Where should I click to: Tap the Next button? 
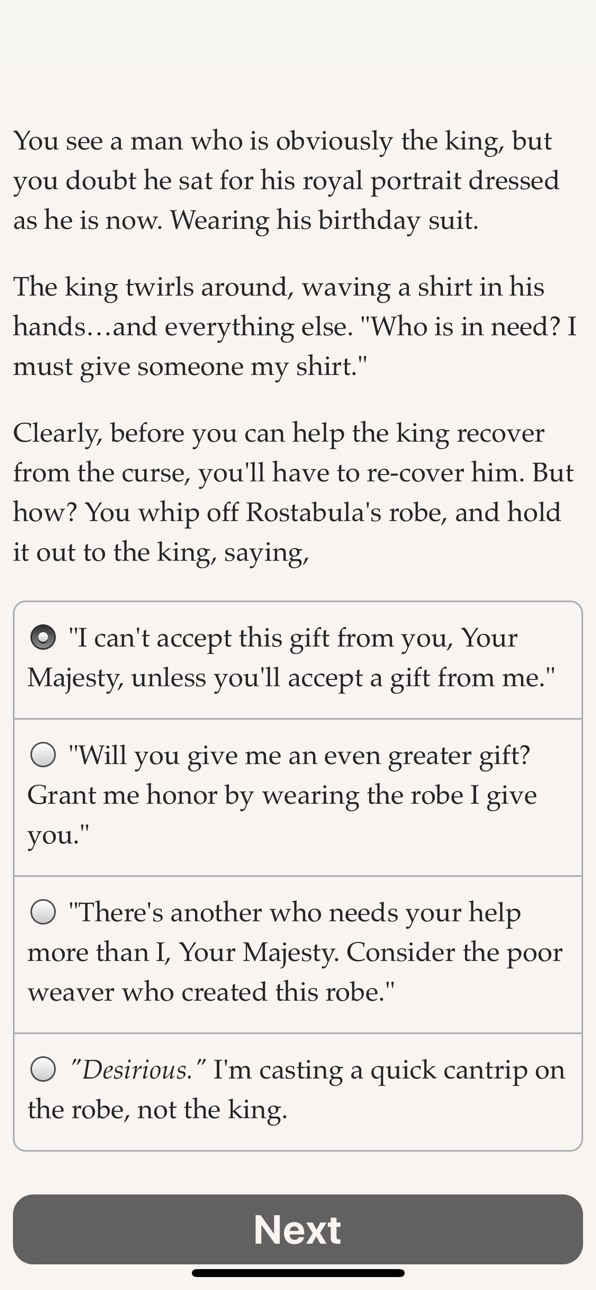click(x=298, y=1229)
